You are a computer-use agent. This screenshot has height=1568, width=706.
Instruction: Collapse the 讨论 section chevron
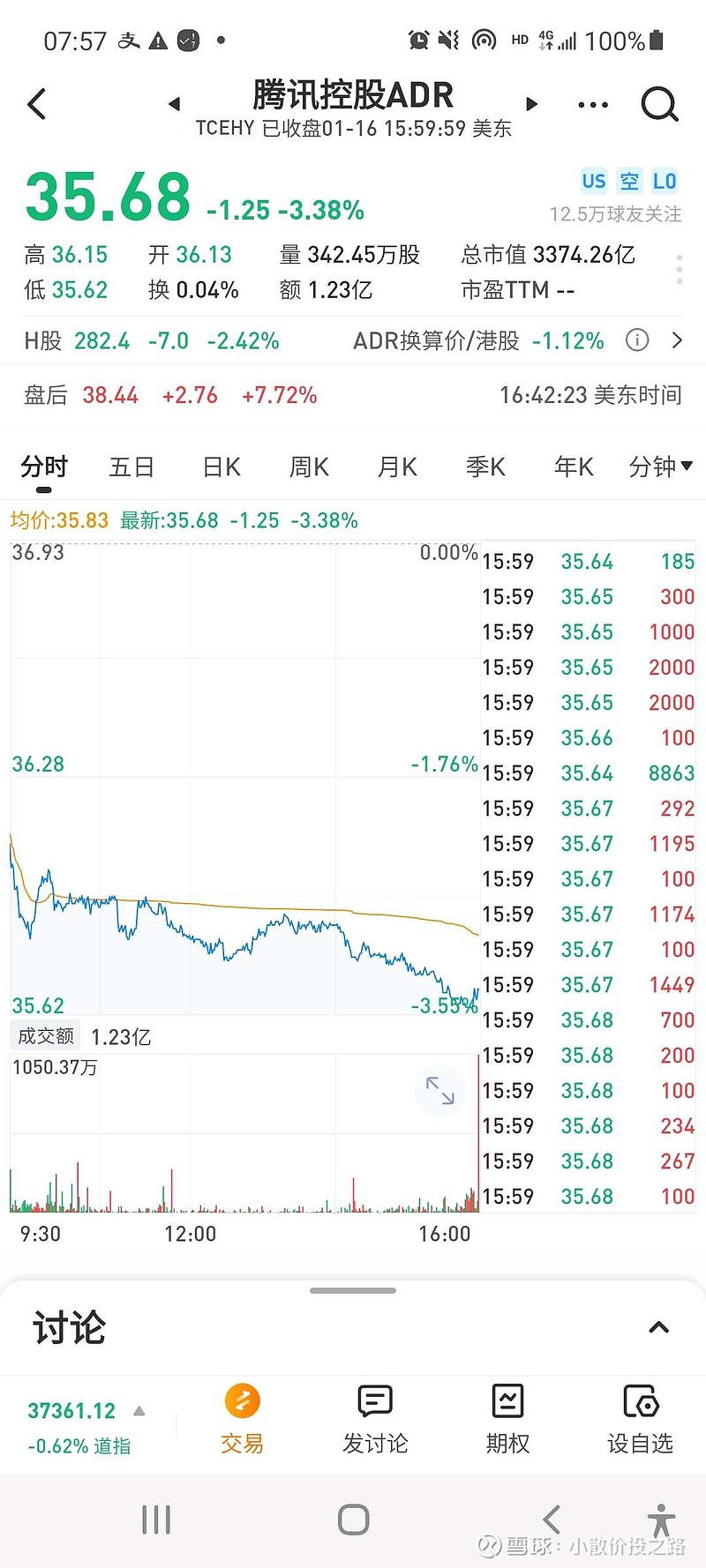click(x=658, y=1325)
